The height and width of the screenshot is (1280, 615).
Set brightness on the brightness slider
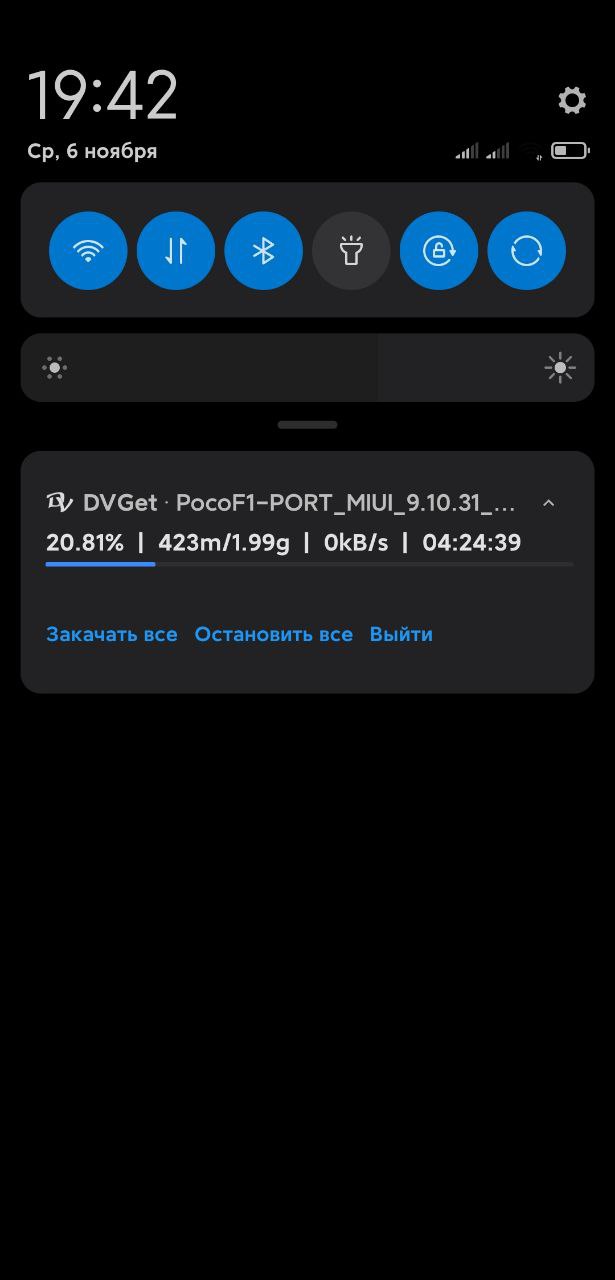[x=307, y=368]
